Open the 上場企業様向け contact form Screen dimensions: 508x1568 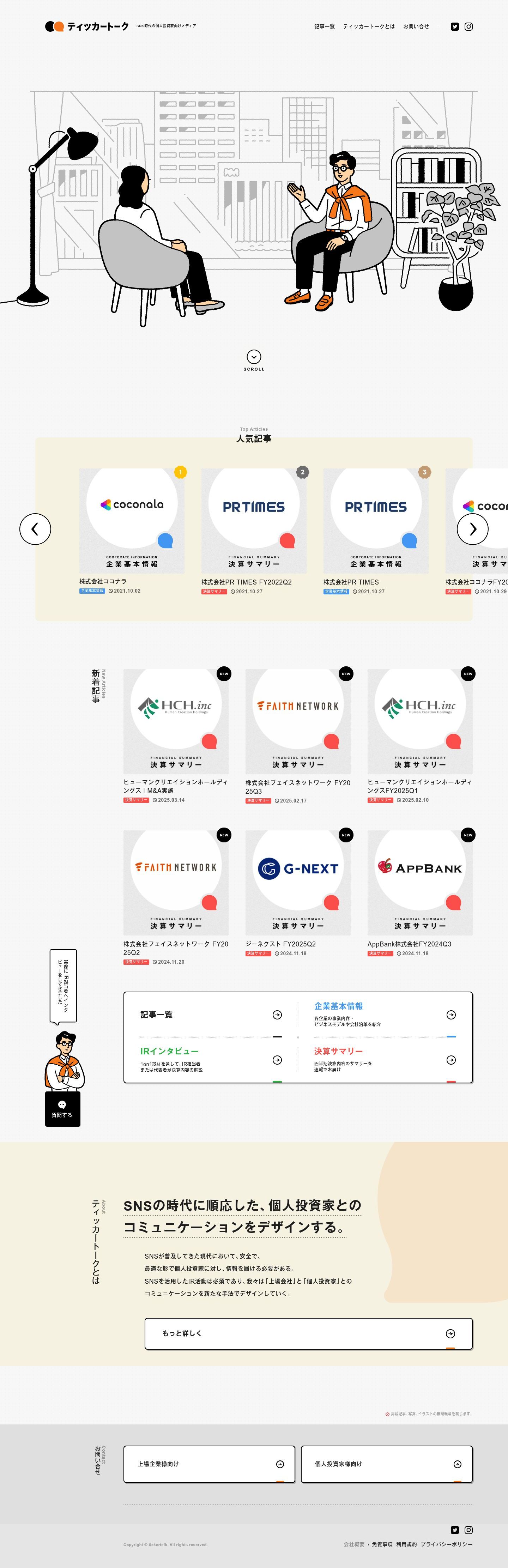[x=209, y=1464]
